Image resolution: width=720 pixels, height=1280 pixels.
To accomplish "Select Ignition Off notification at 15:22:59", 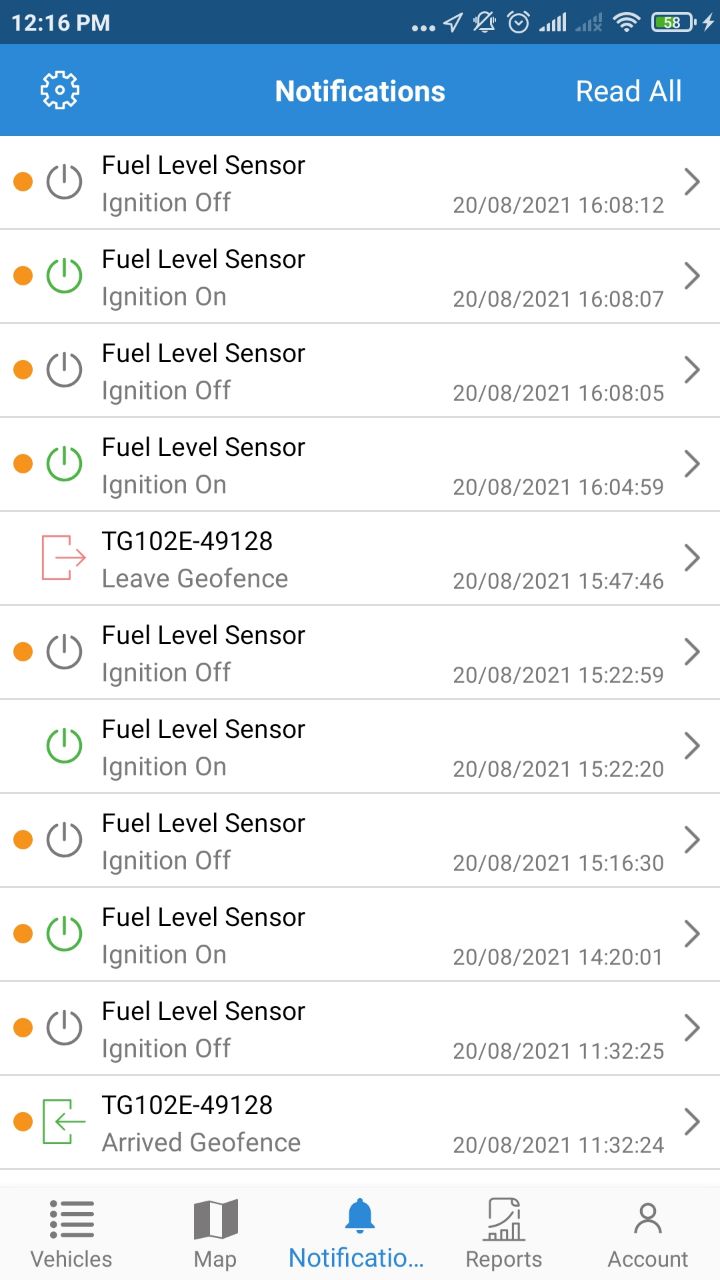I will (x=360, y=653).
